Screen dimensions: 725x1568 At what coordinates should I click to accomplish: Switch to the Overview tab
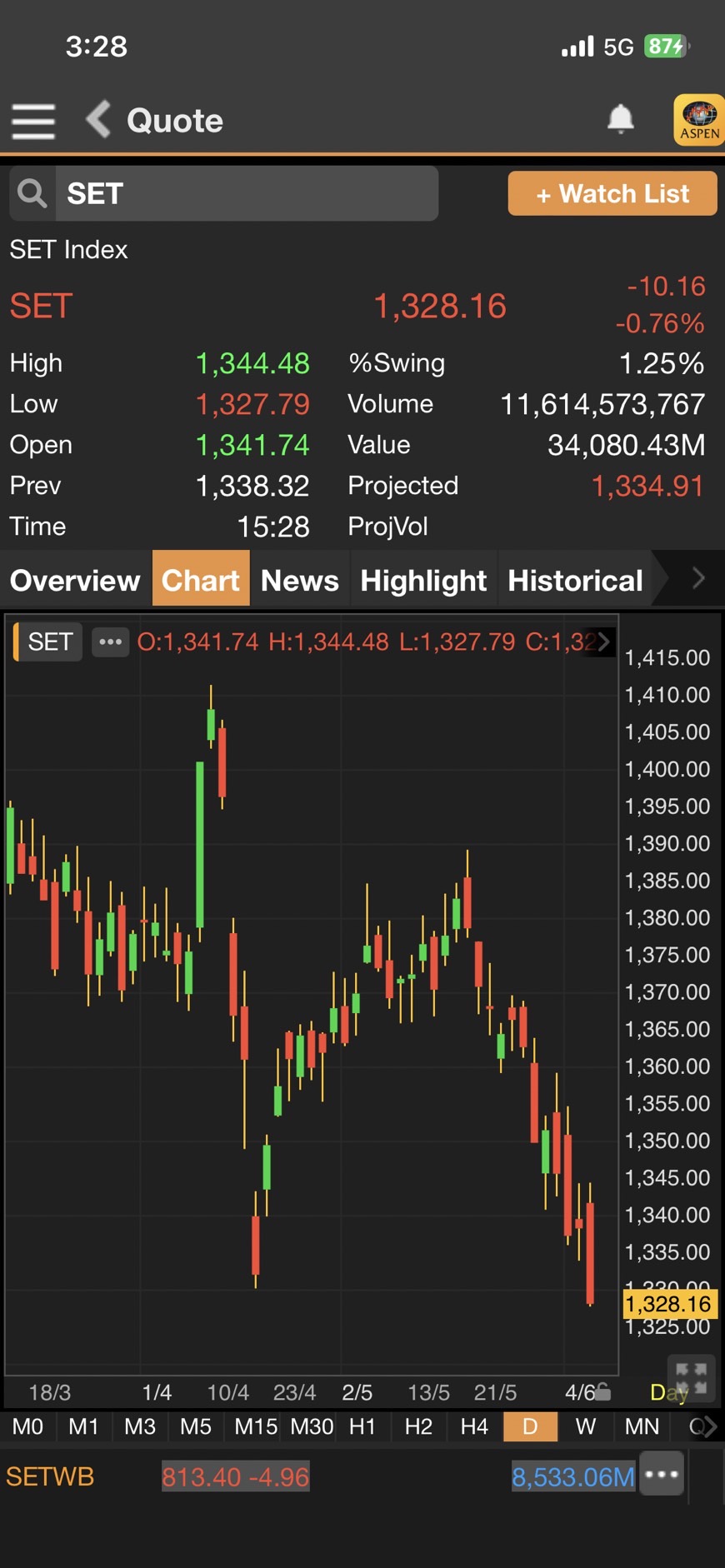(75, 580)
